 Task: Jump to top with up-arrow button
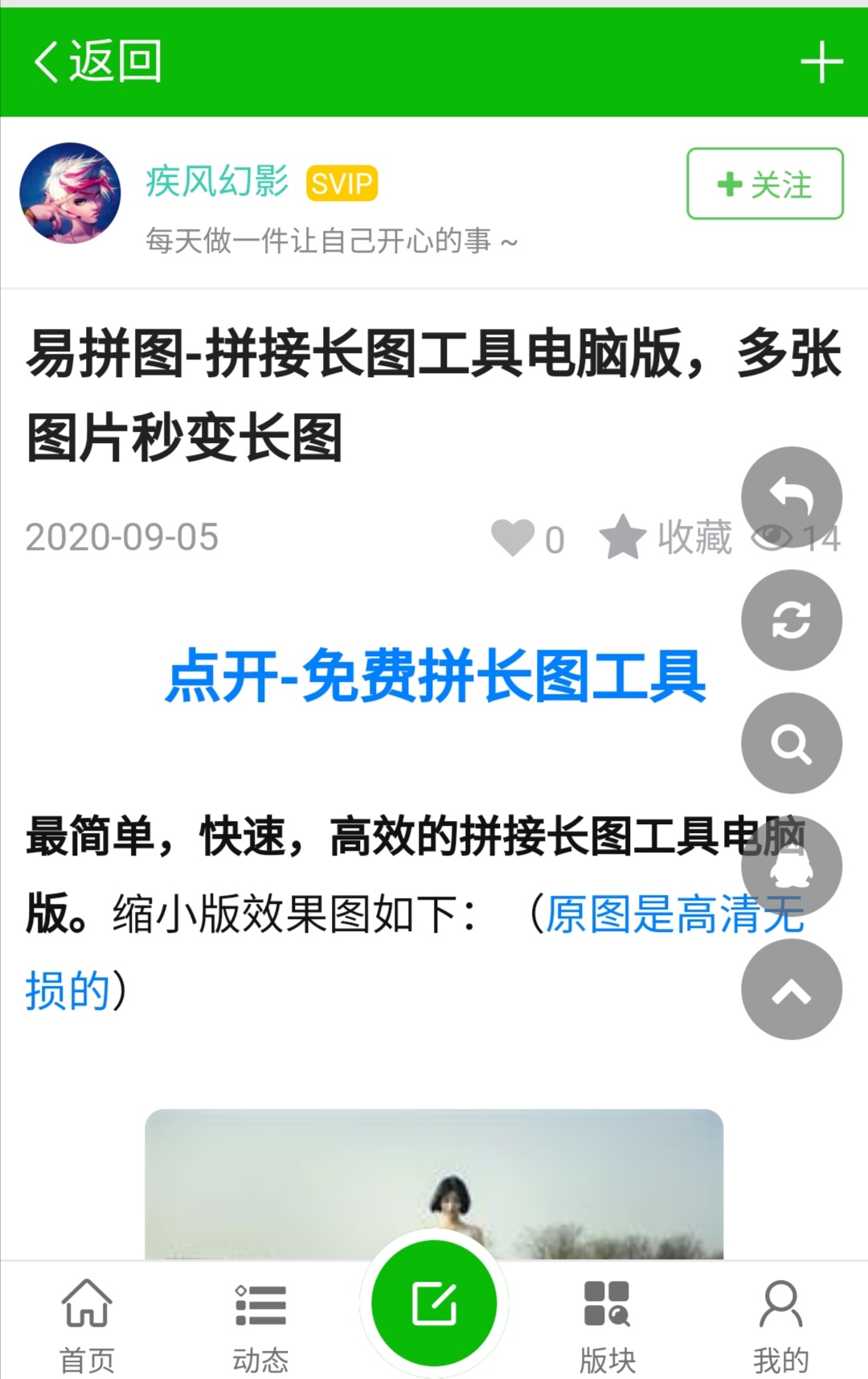791,990
